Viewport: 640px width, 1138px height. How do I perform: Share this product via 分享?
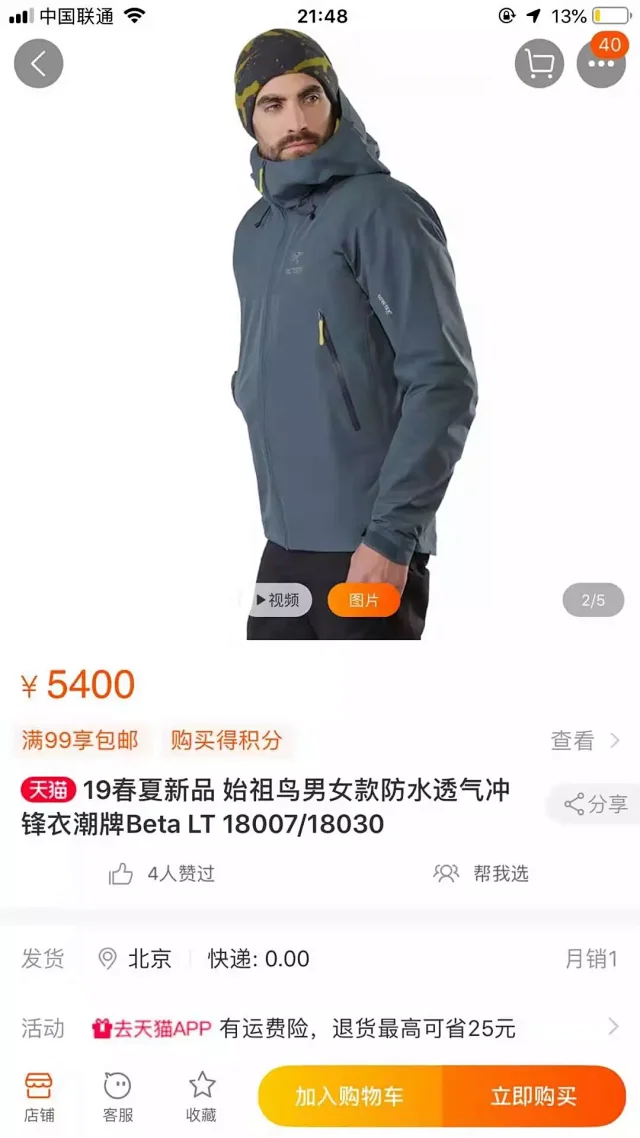(596, 804)
